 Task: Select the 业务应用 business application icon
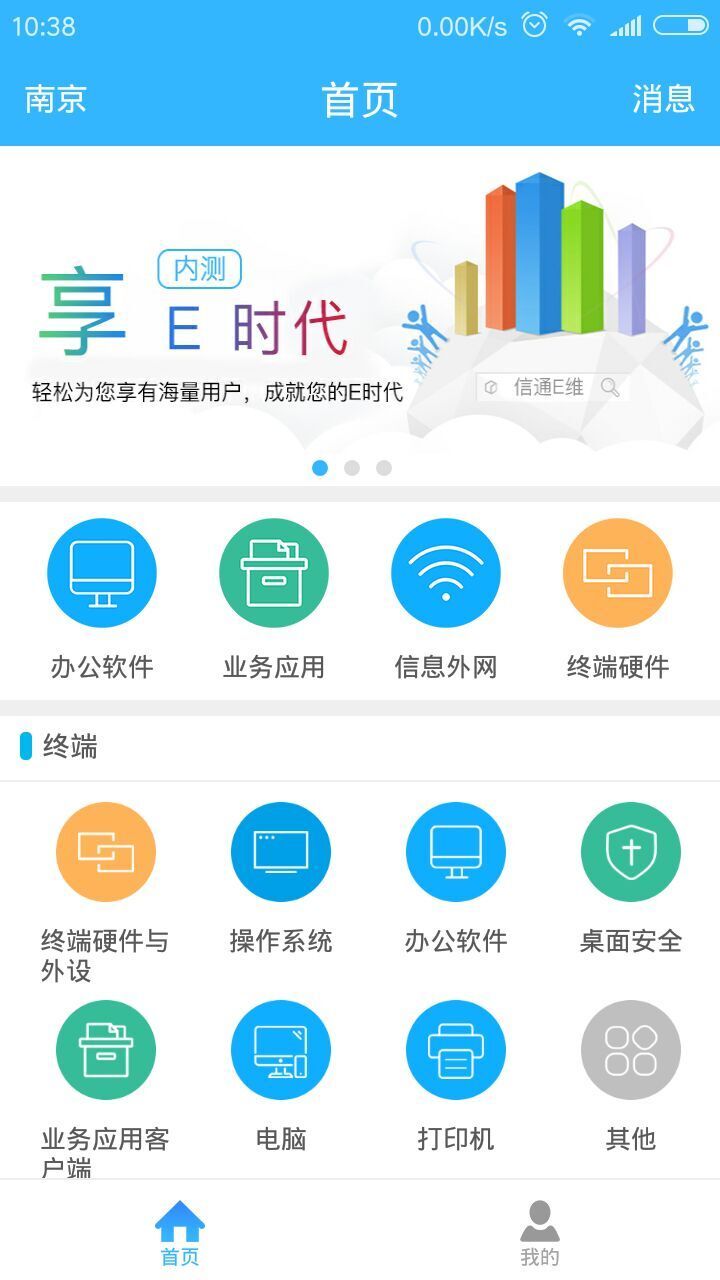tap(273, 572)
